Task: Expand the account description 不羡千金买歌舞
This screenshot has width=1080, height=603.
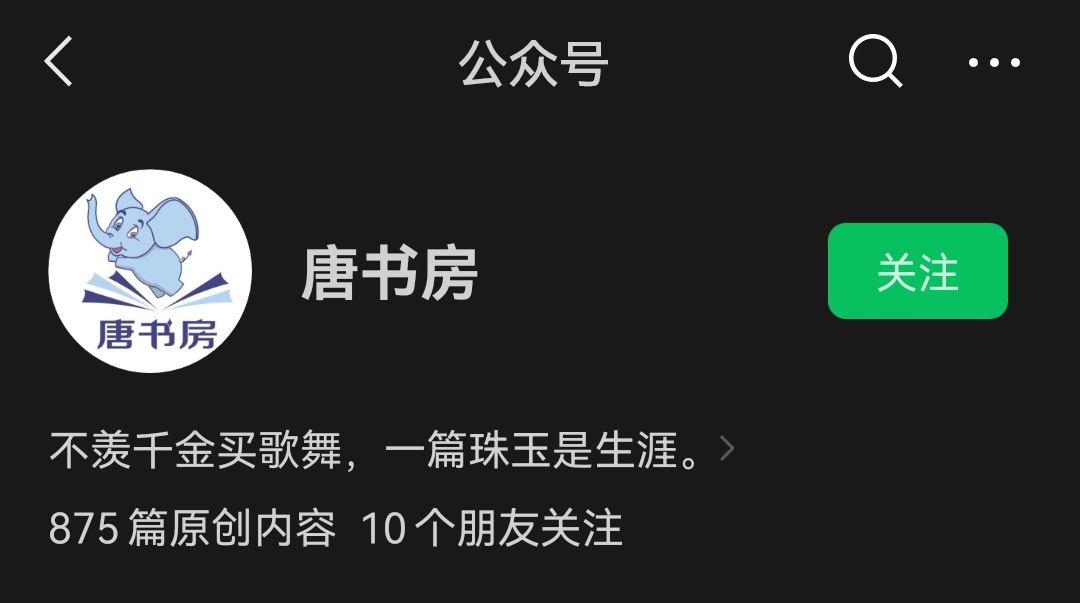Action: click(392, 450)
